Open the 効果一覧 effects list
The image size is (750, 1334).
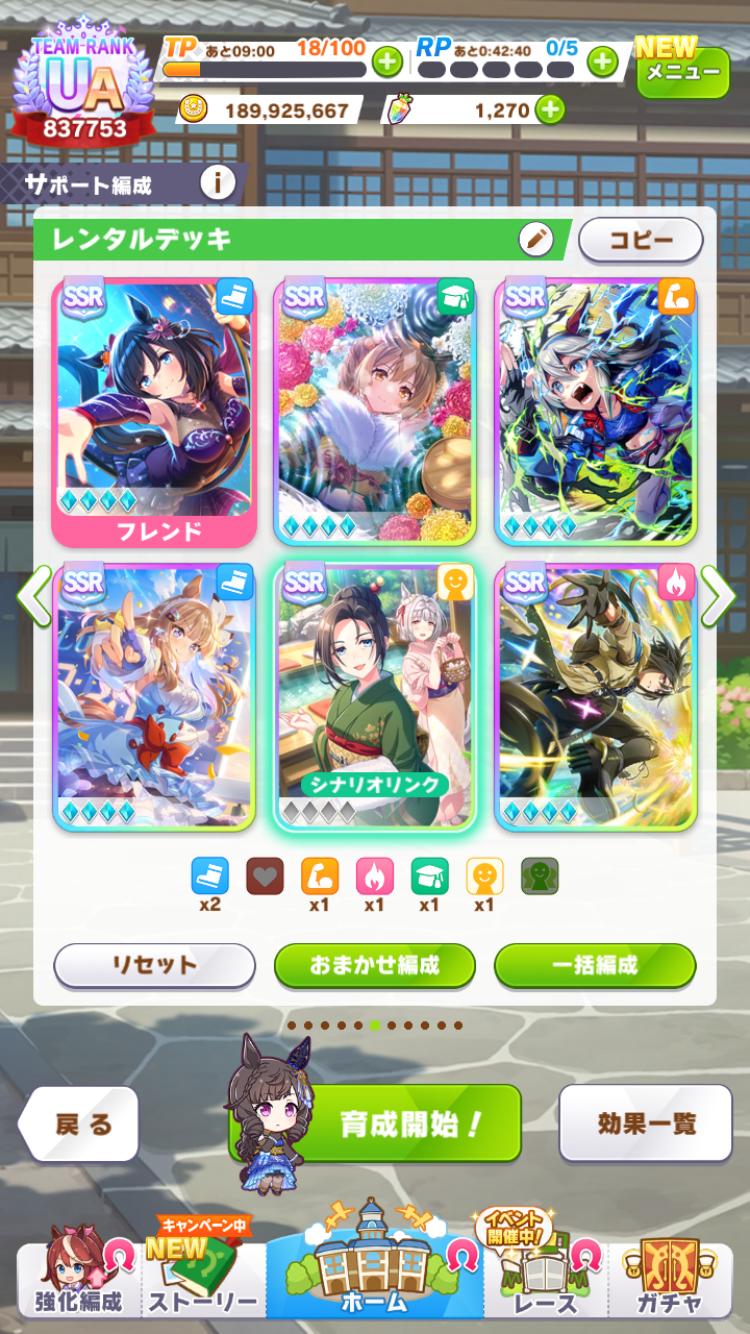[x=646, y=1122]
